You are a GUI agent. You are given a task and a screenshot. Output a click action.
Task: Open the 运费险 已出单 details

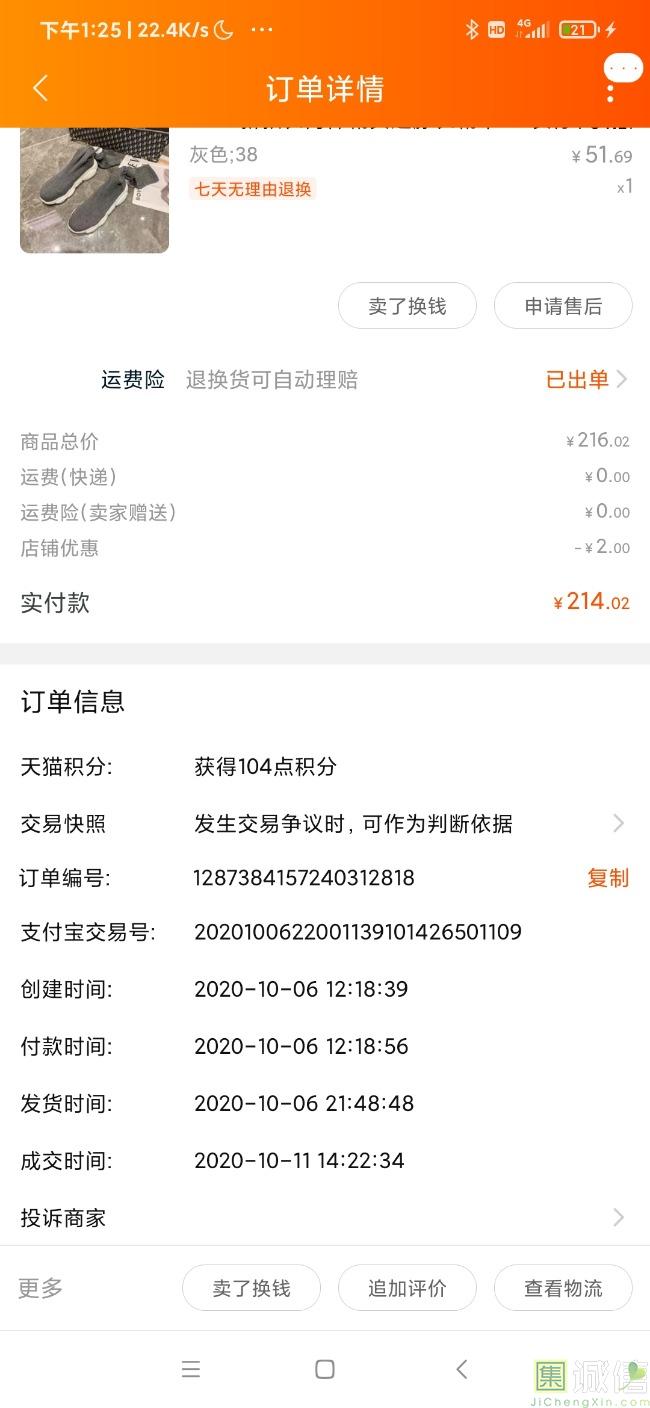[x=586, y=379]
